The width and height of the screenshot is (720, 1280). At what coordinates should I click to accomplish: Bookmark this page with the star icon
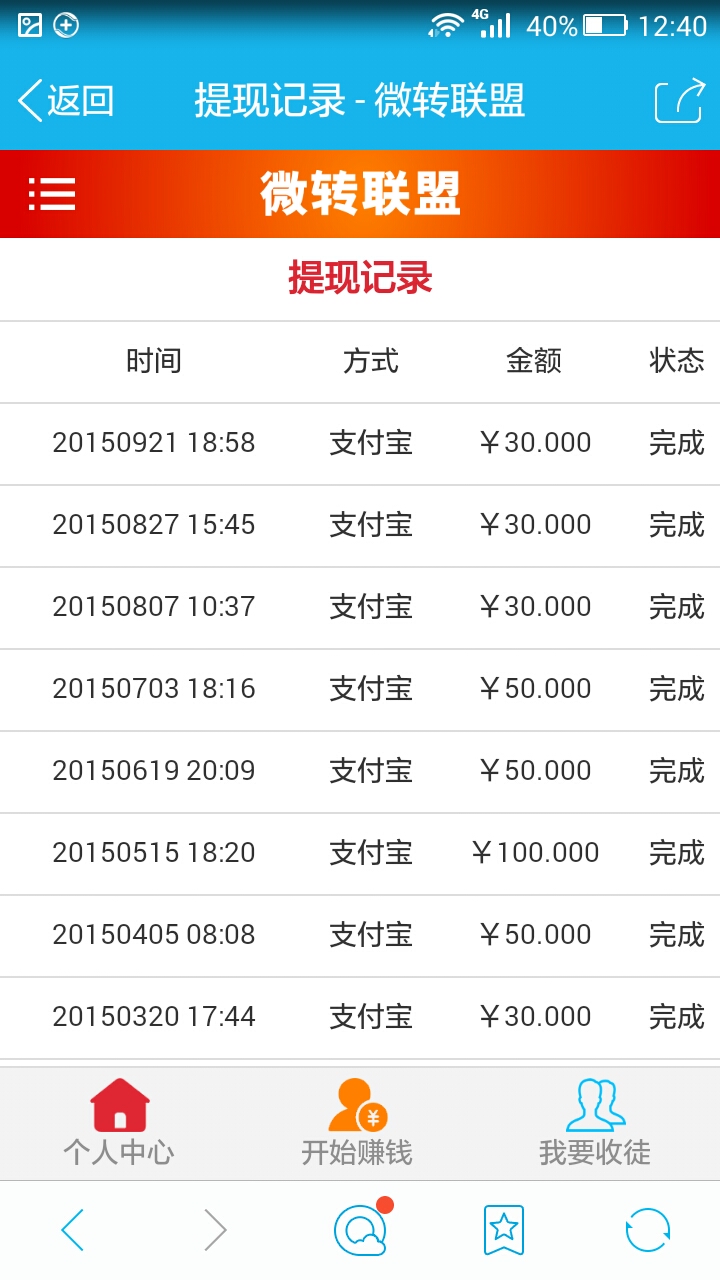click(503, 1230)
